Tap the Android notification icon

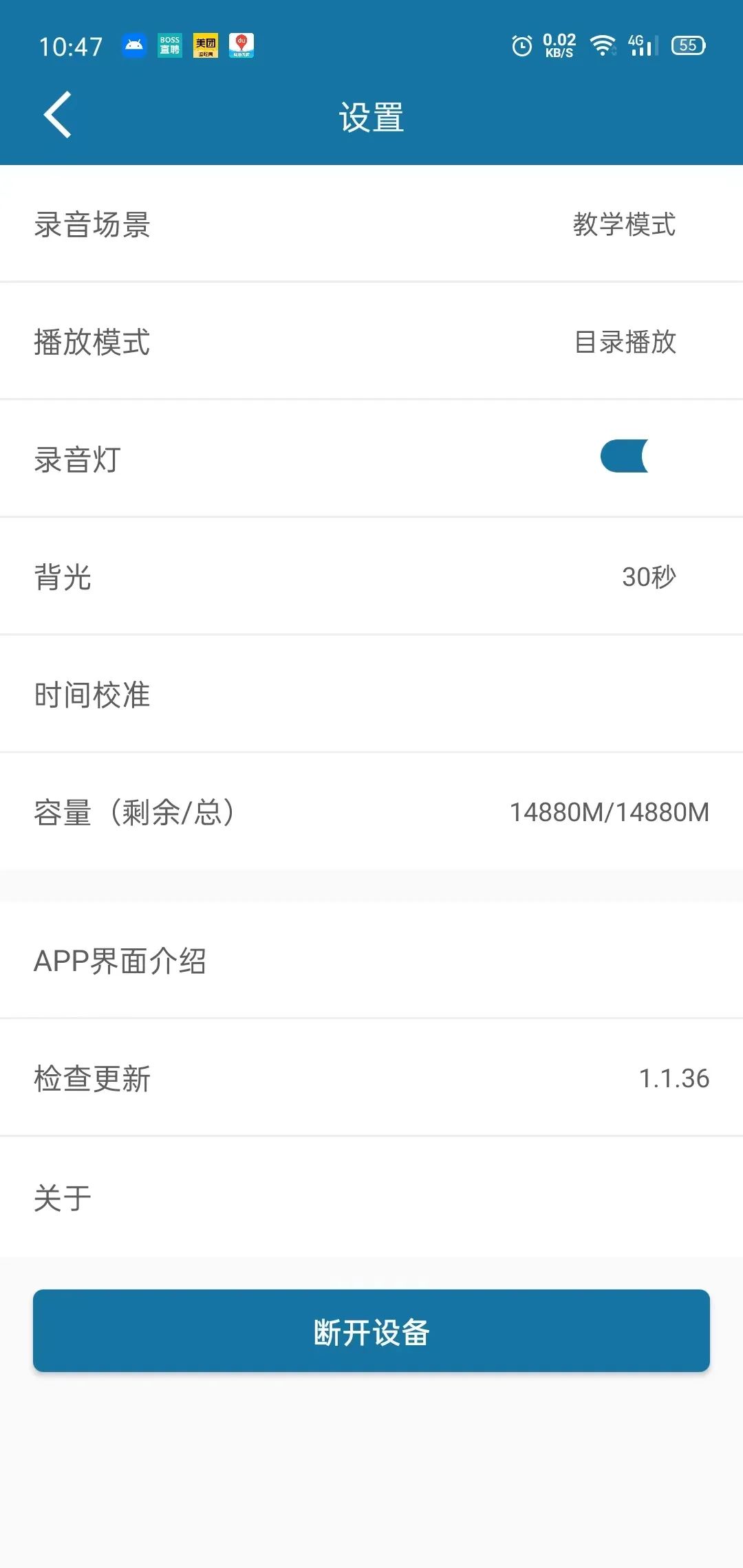134,45
